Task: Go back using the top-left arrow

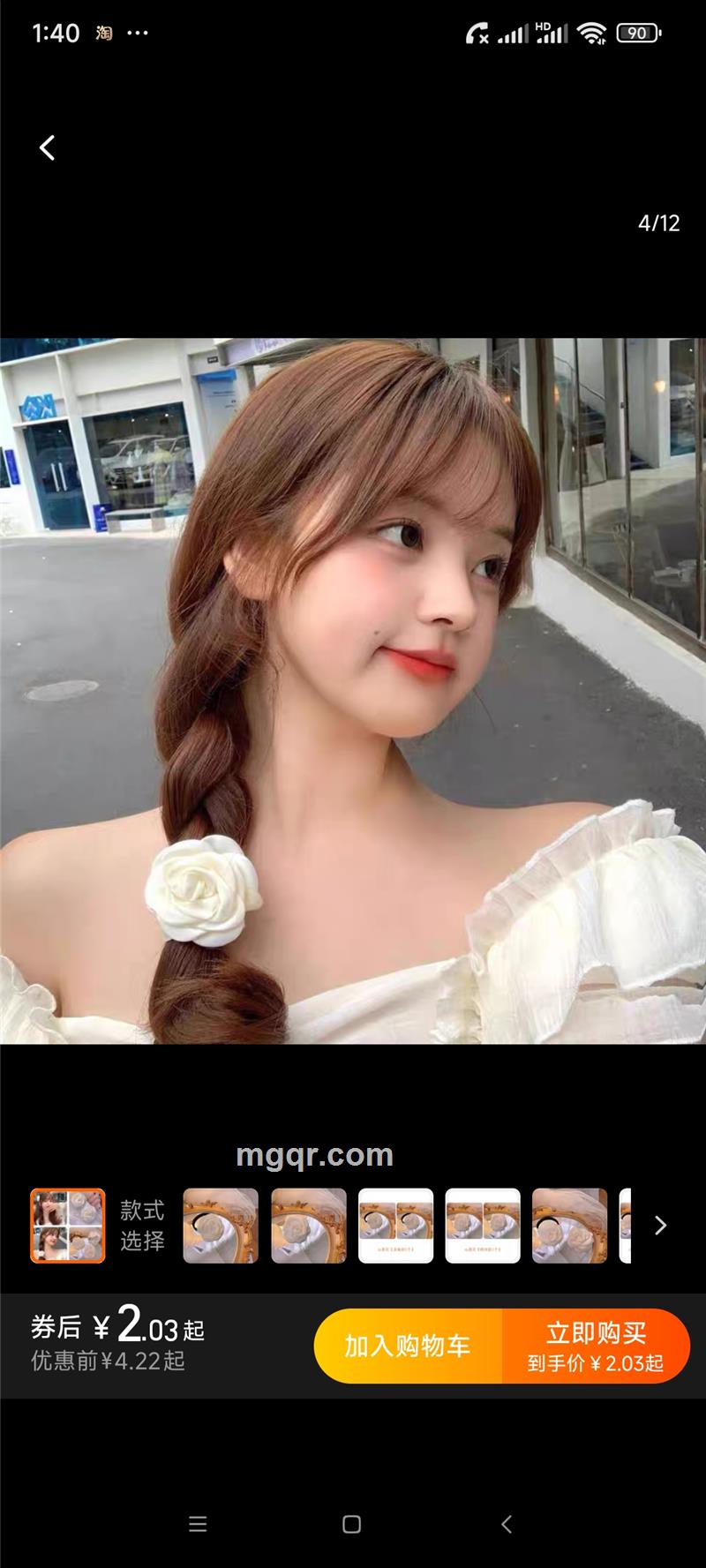Action: [48, 147]
